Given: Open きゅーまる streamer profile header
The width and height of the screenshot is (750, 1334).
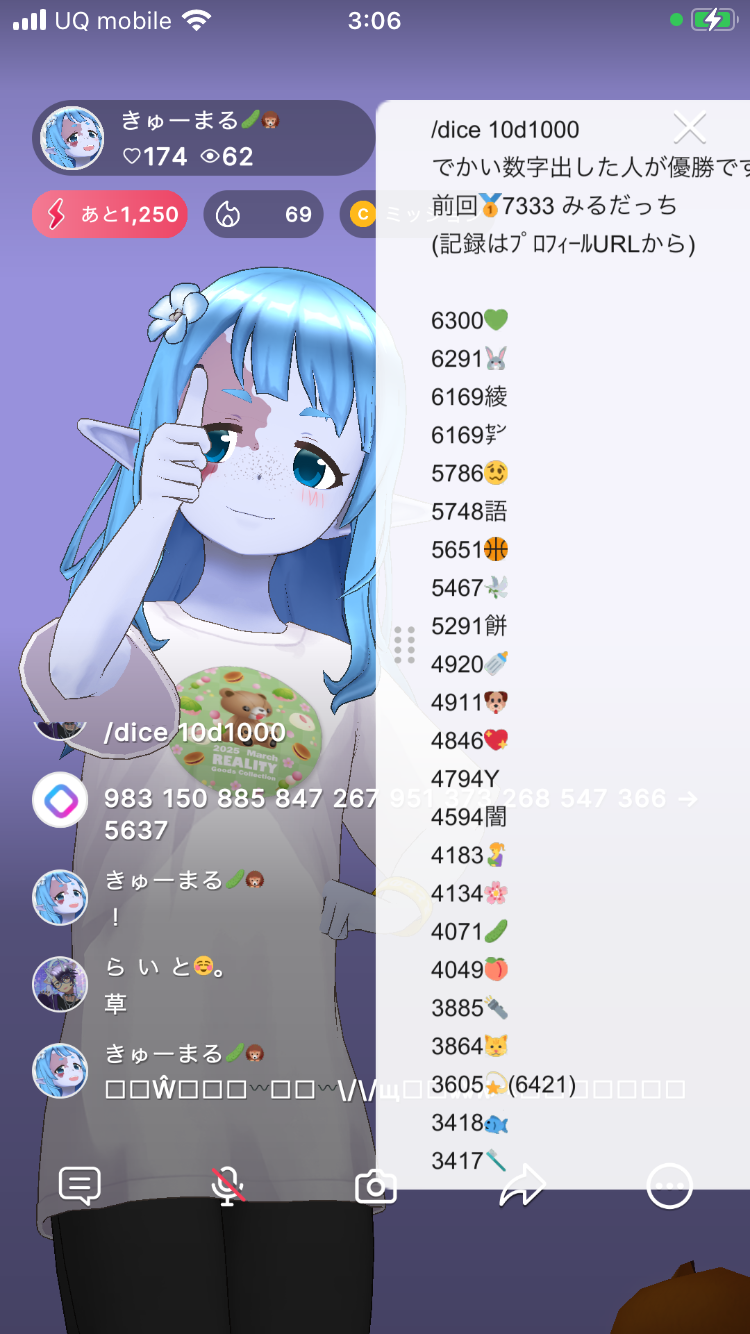Looking at the screenshot, I should pyautogui.click(x=200, y=138).
